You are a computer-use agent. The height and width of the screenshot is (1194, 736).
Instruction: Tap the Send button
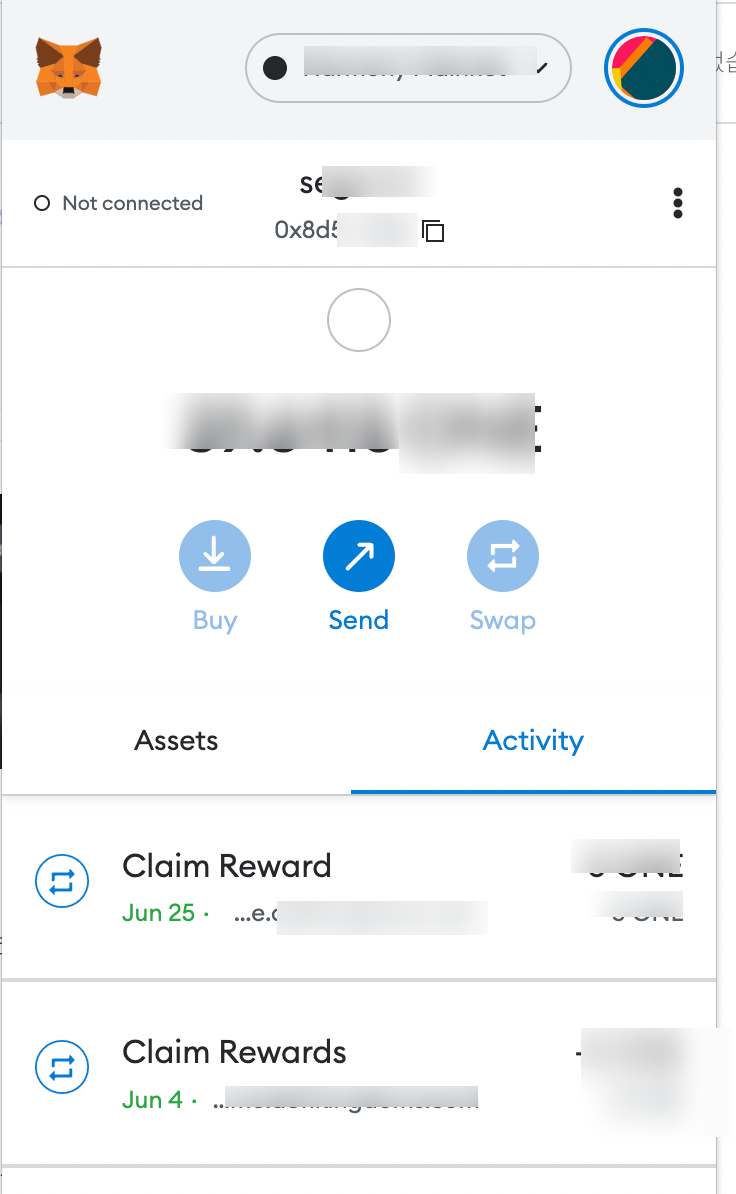[x=358, y=557]
